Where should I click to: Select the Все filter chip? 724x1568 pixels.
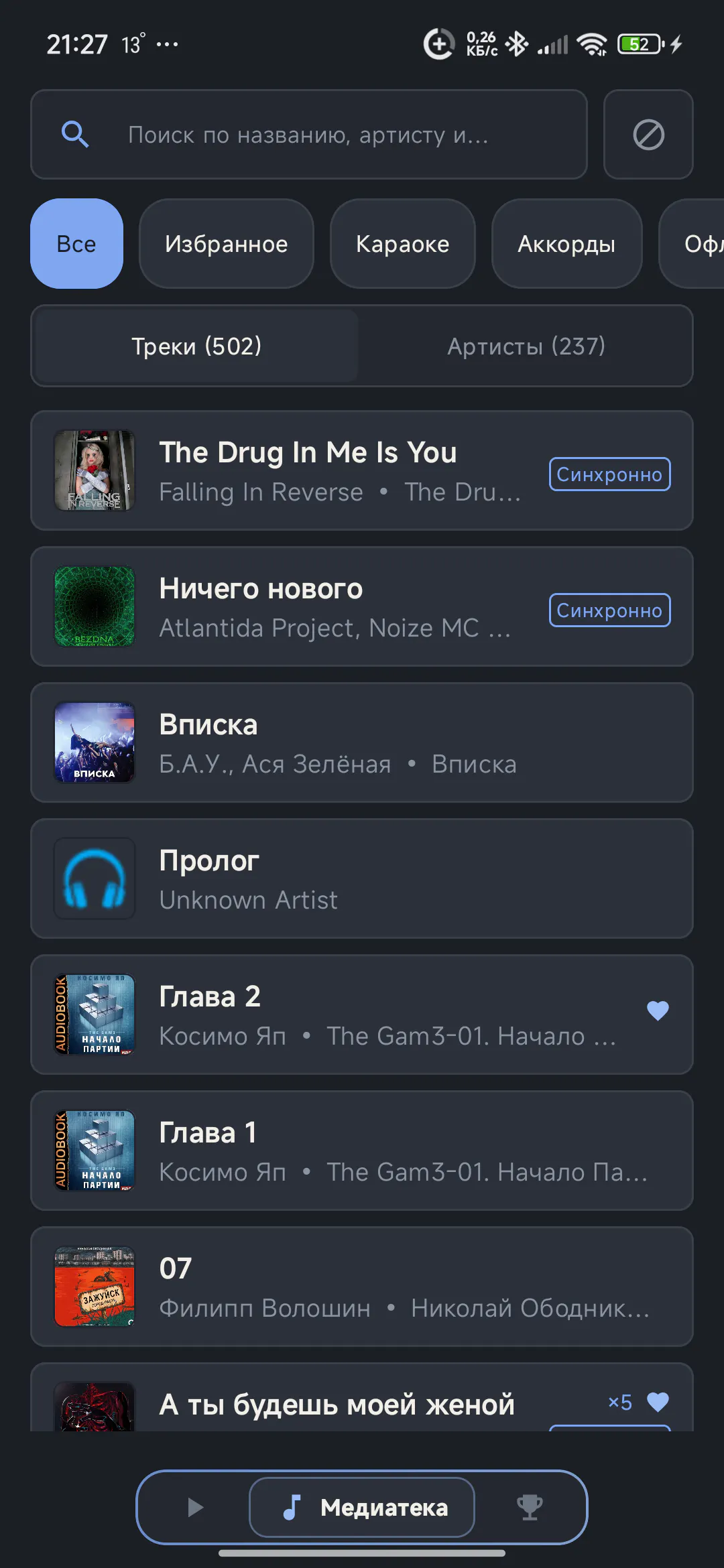tap(76, 244)
